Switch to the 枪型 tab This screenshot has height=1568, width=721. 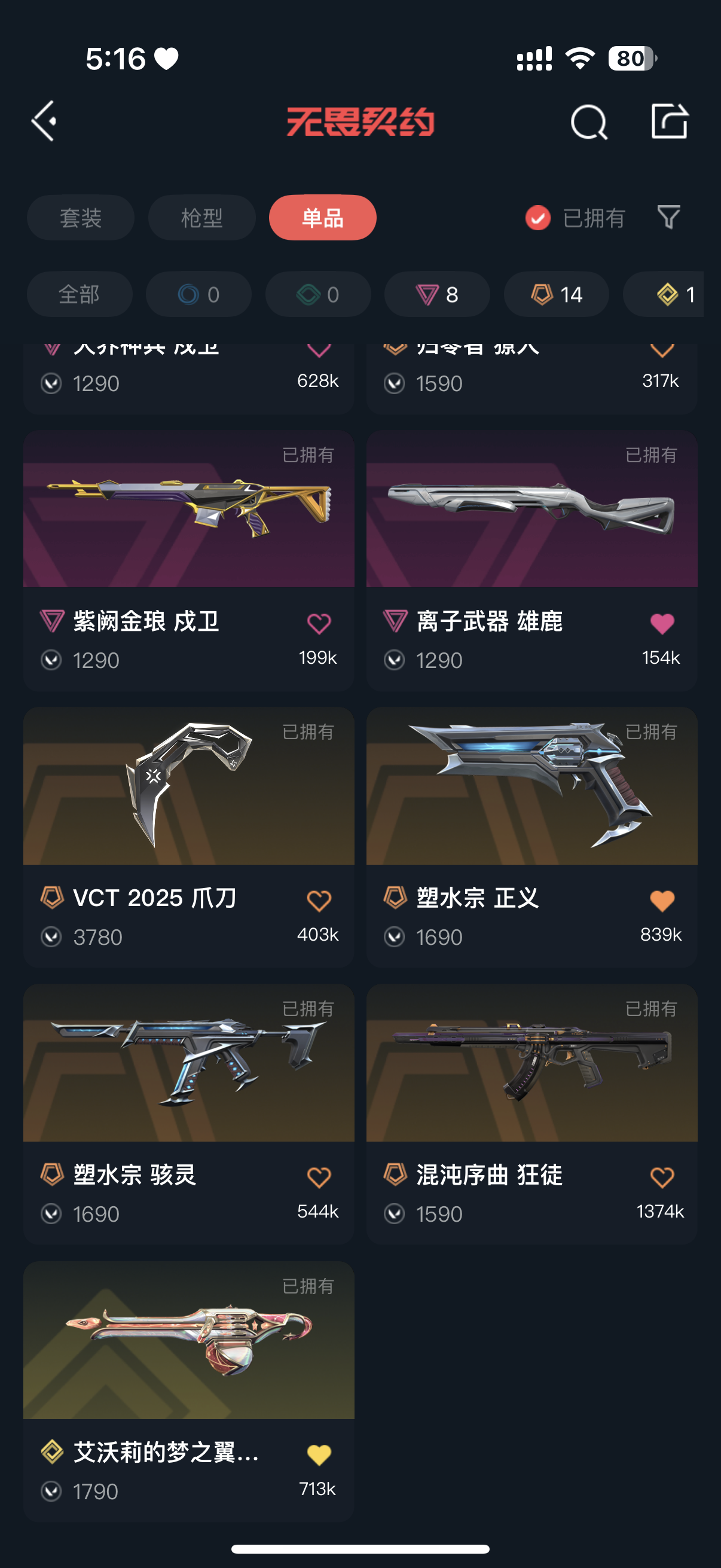coord(201,218)
